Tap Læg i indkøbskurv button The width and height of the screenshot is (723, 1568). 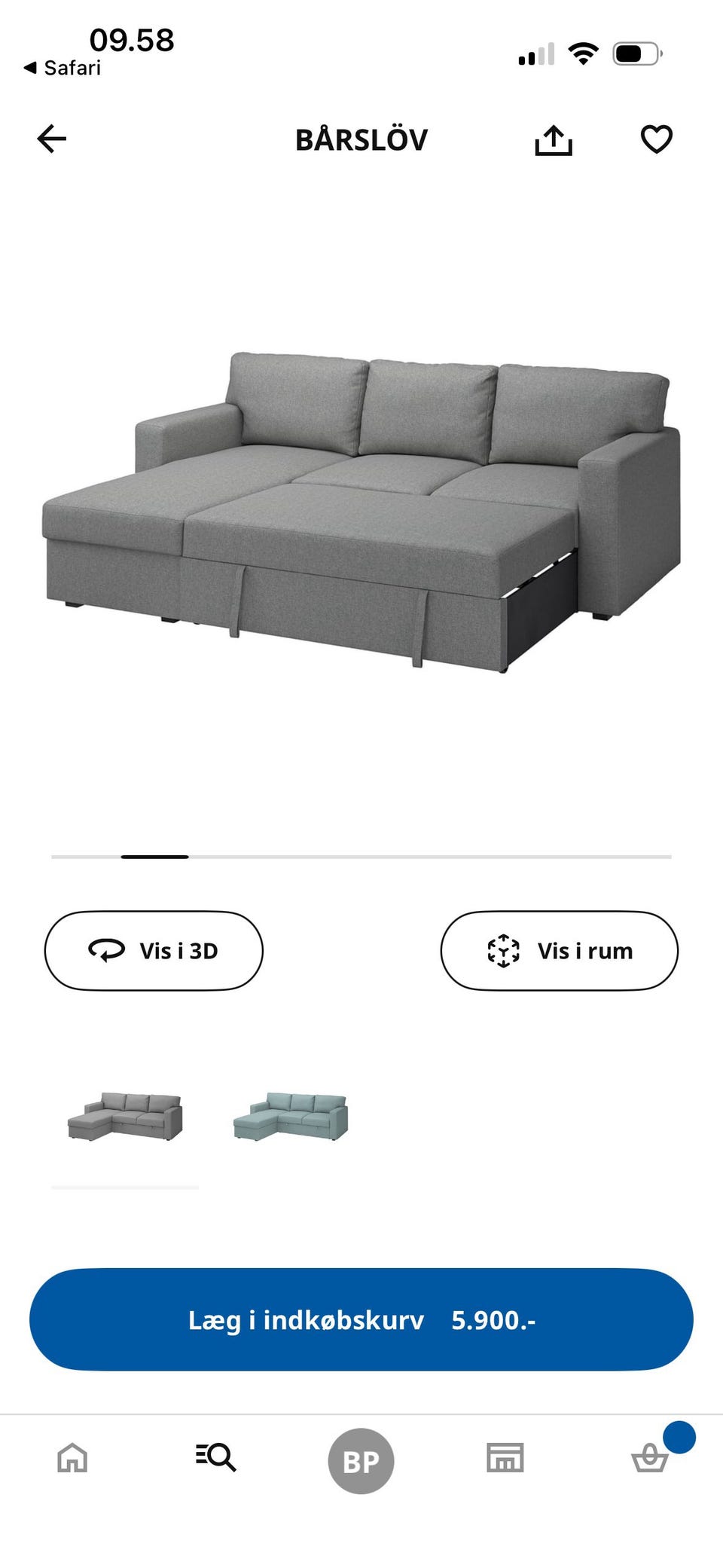coord(361,1320)
